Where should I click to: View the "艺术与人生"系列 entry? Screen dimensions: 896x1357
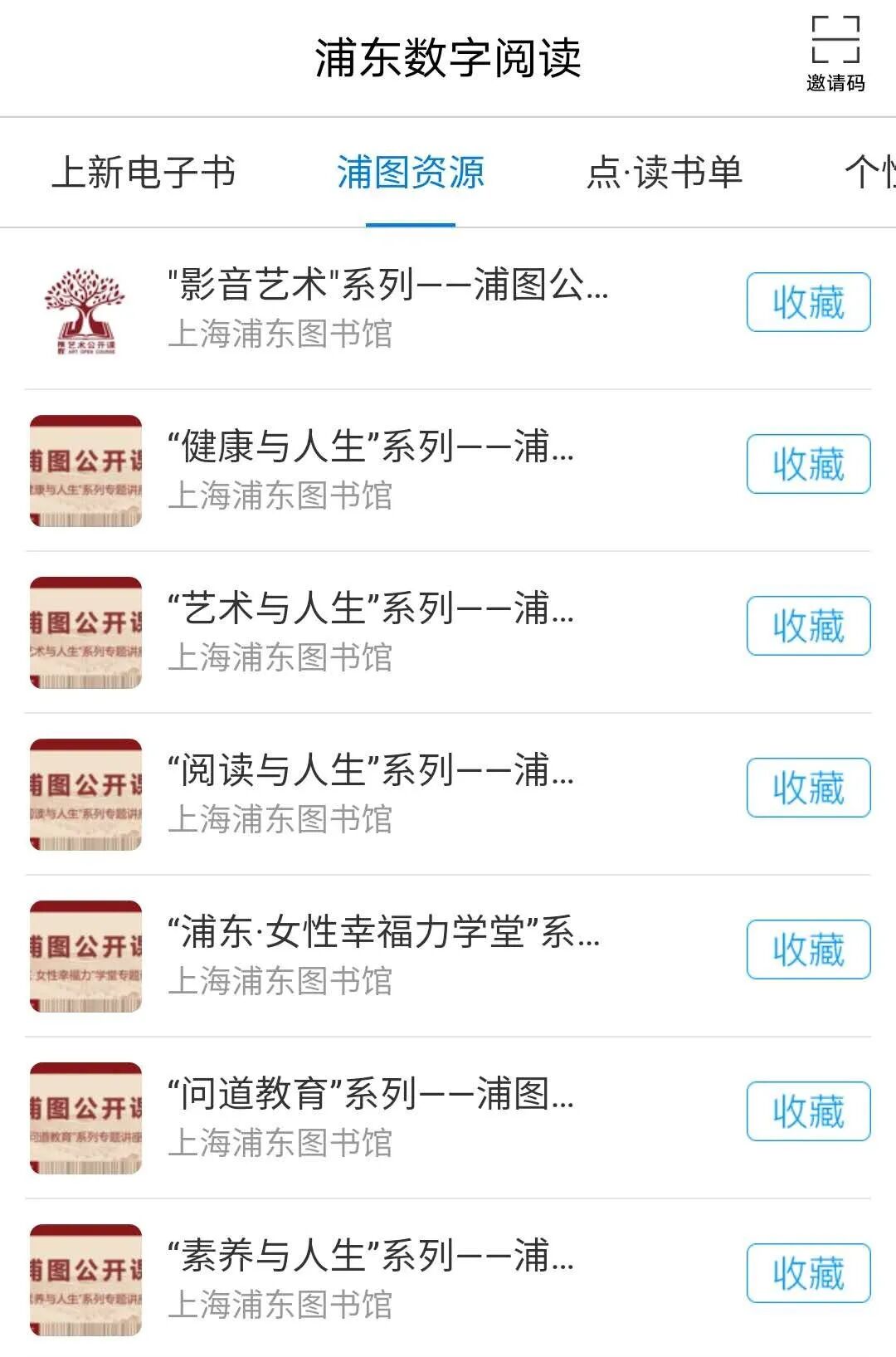[371, 609]
